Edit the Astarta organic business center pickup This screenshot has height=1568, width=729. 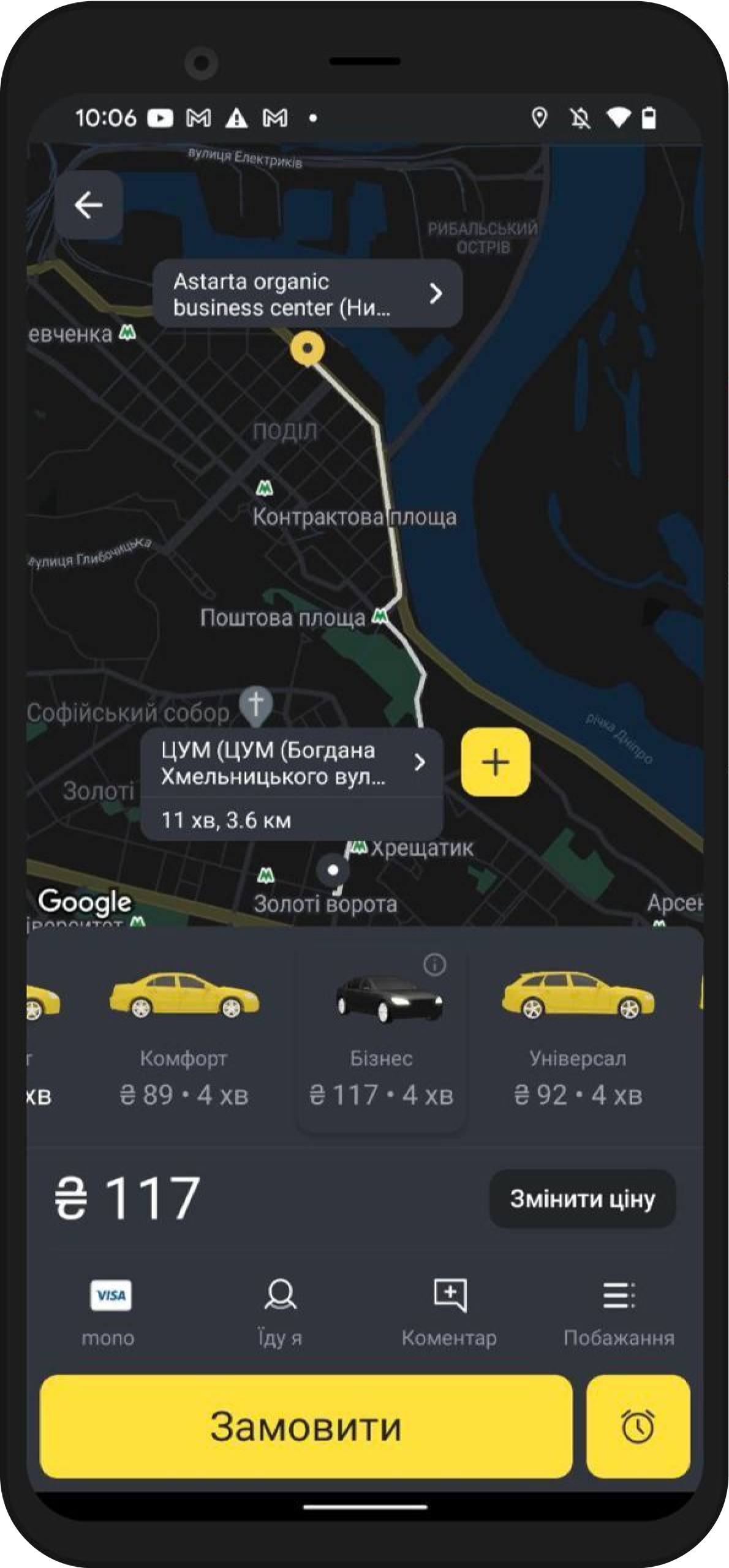306,294
